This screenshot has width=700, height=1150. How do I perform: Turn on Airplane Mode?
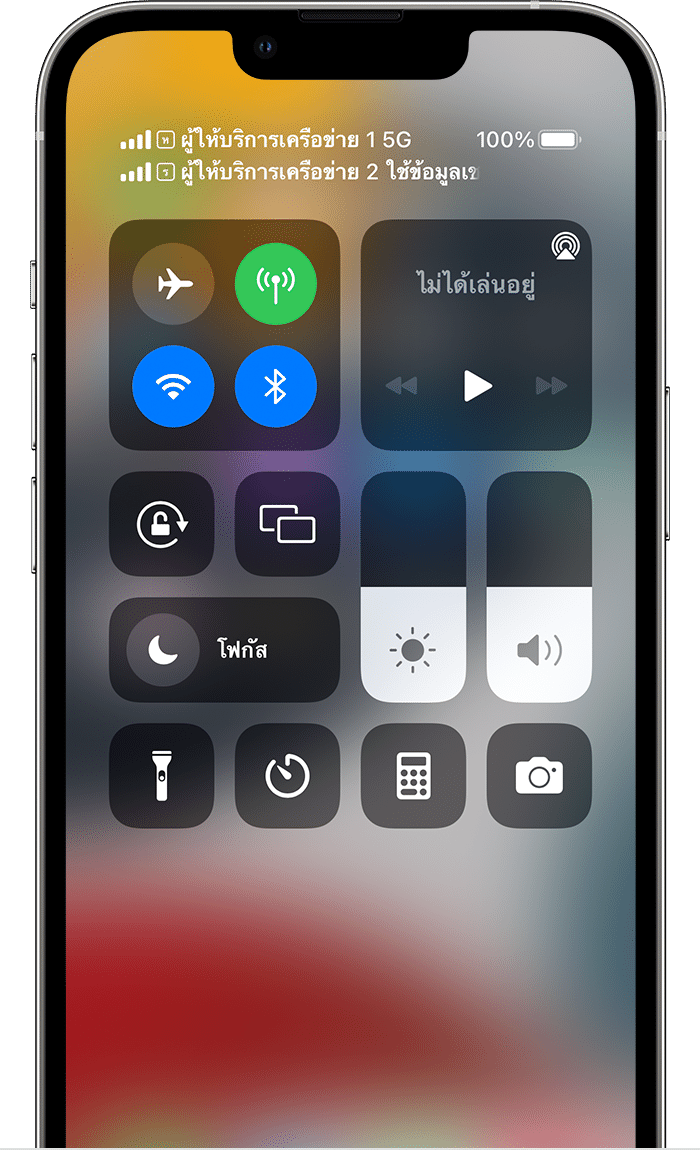pos(173,285)
